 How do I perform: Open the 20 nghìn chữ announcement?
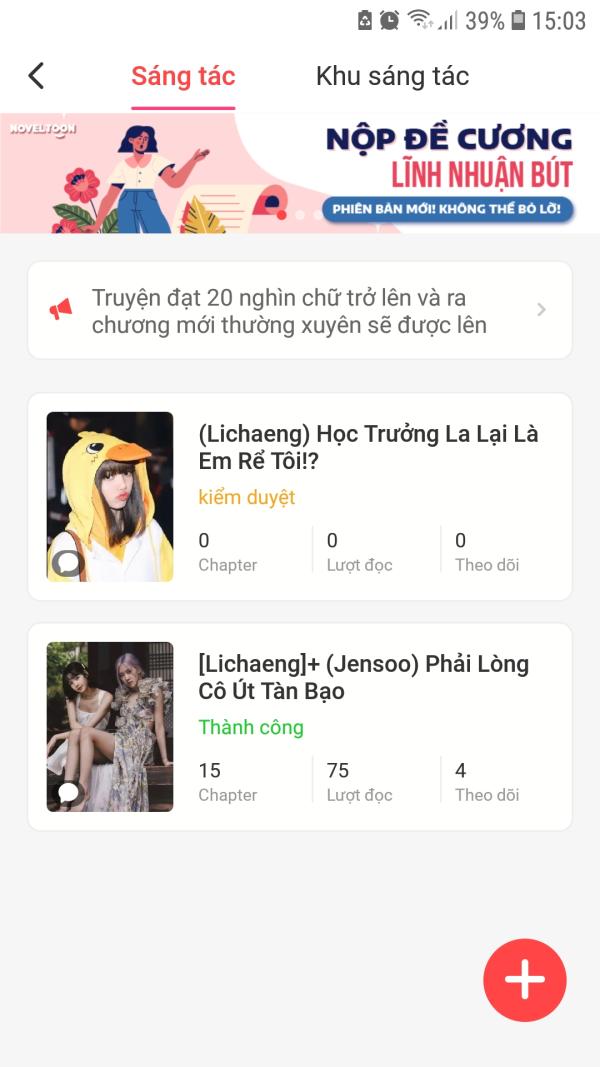pyautogui.click(x=300, y=311)
